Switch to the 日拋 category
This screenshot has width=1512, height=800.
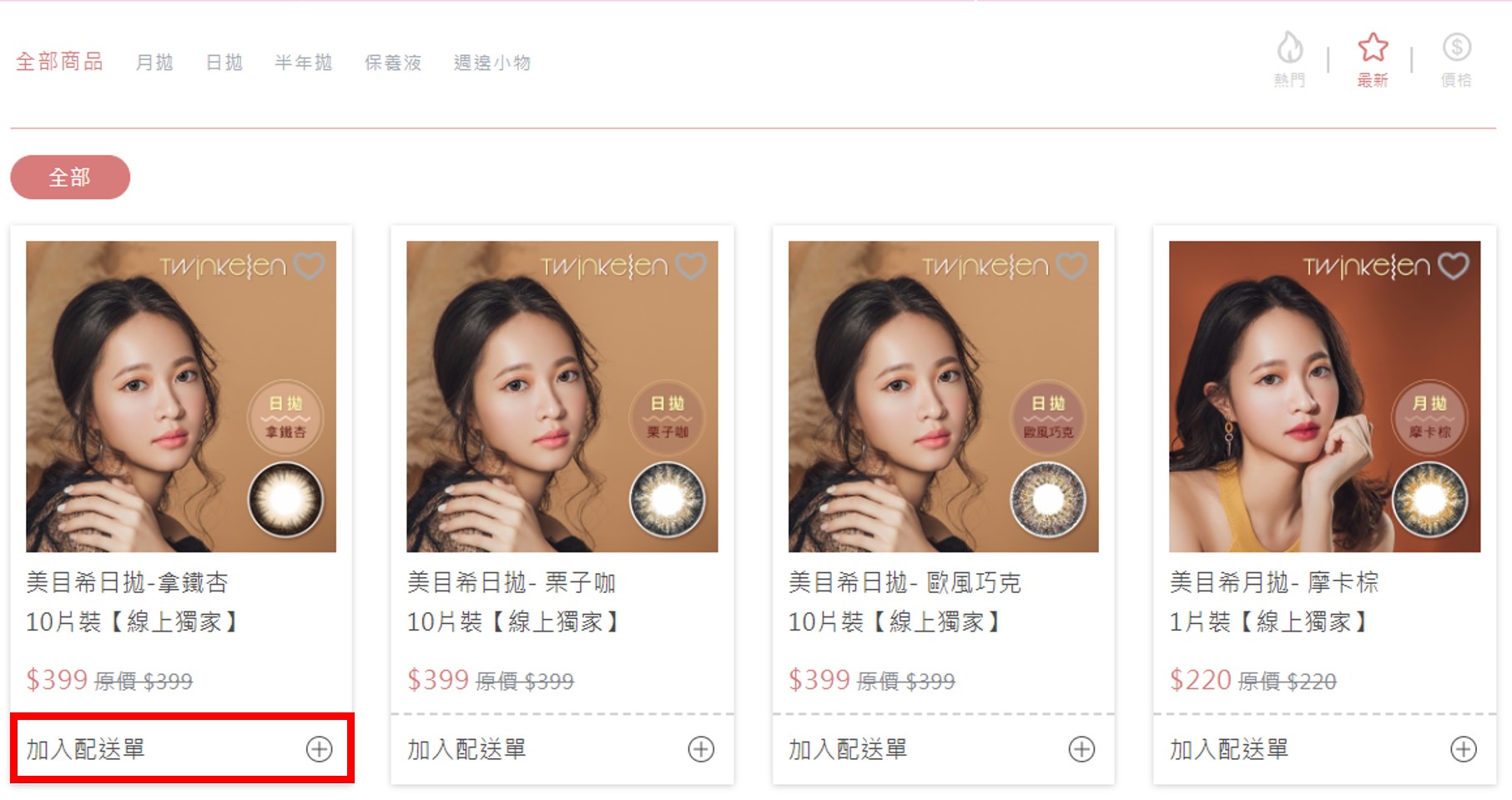[224, 63]
